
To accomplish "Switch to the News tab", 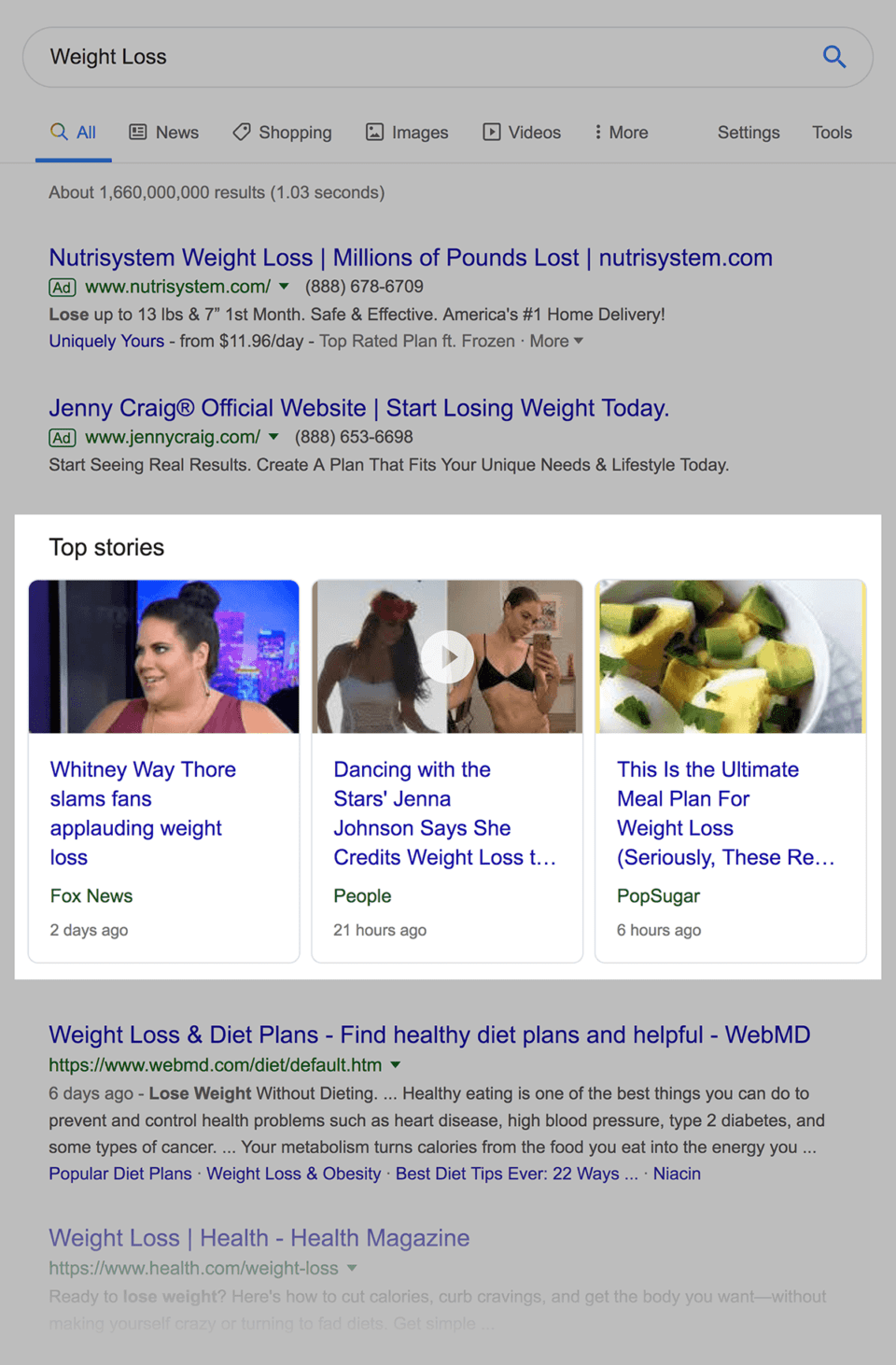I will (164, 133).
